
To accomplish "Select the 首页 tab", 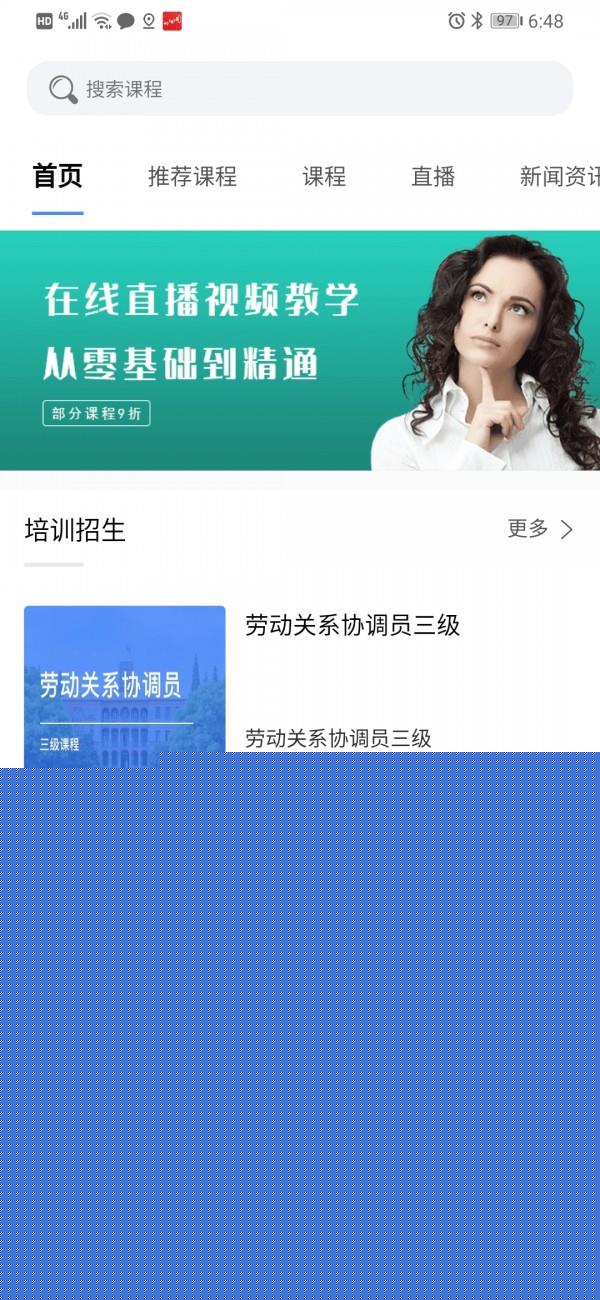I will pyautogui.click(x=58, y=177).
